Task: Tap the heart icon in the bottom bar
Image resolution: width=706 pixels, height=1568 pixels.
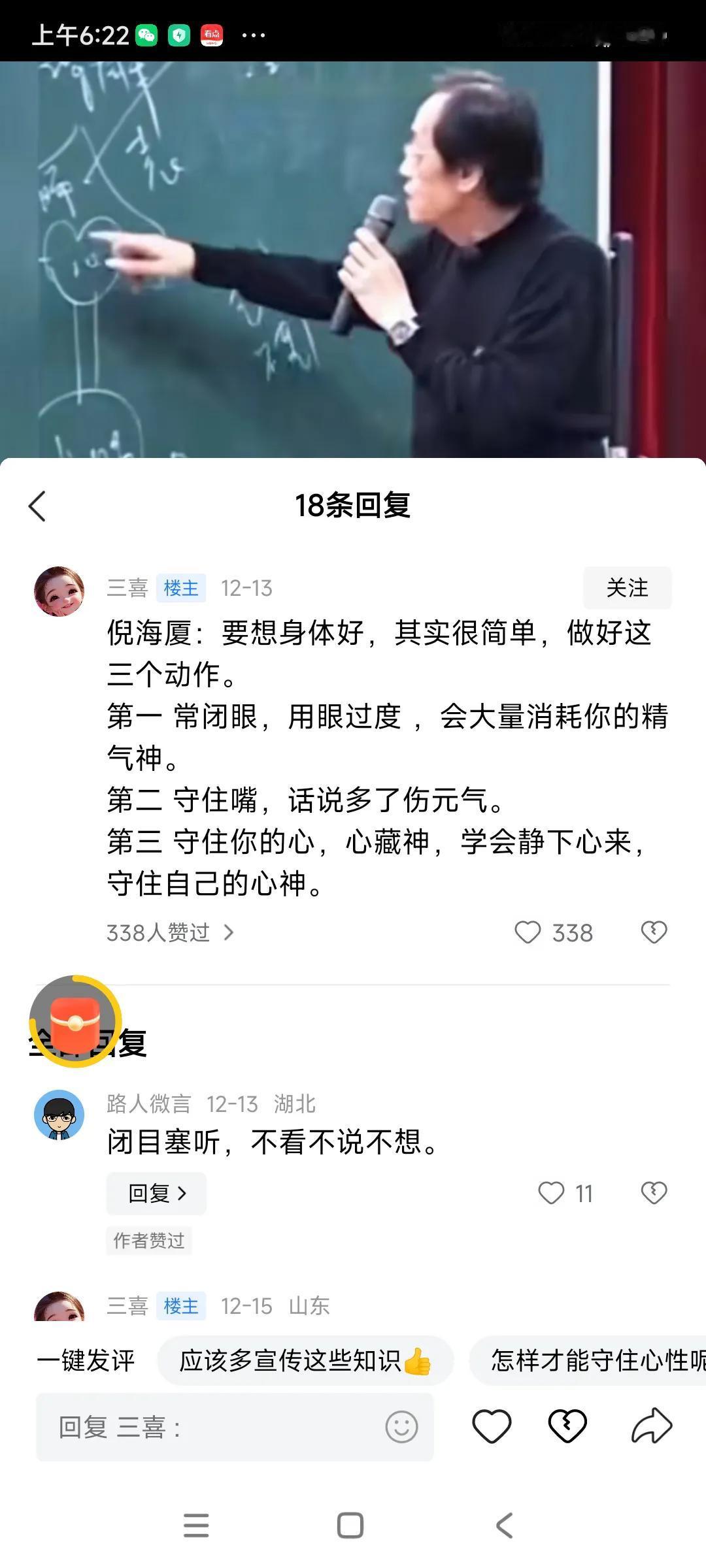Action: [492, 1429]
